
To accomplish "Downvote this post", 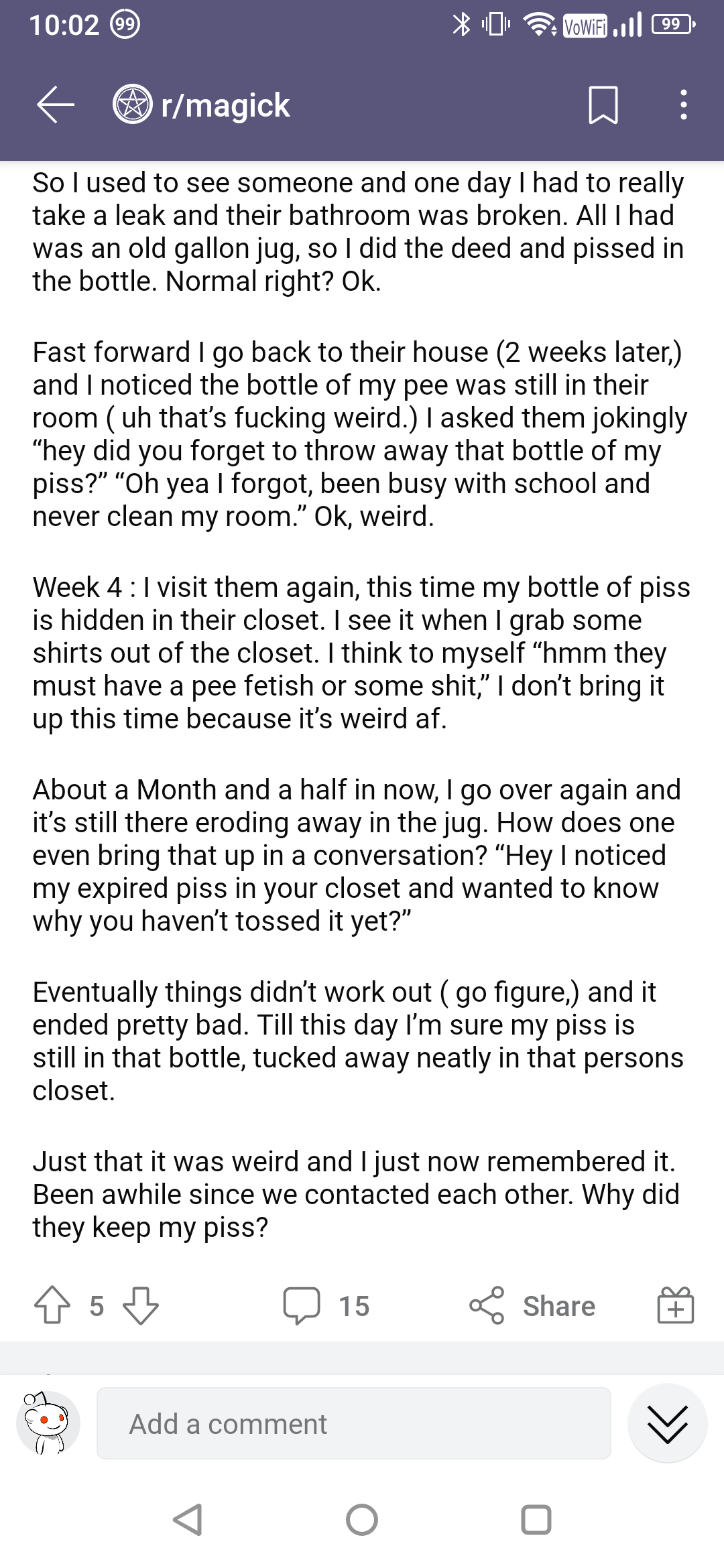I will (141, 1305).
